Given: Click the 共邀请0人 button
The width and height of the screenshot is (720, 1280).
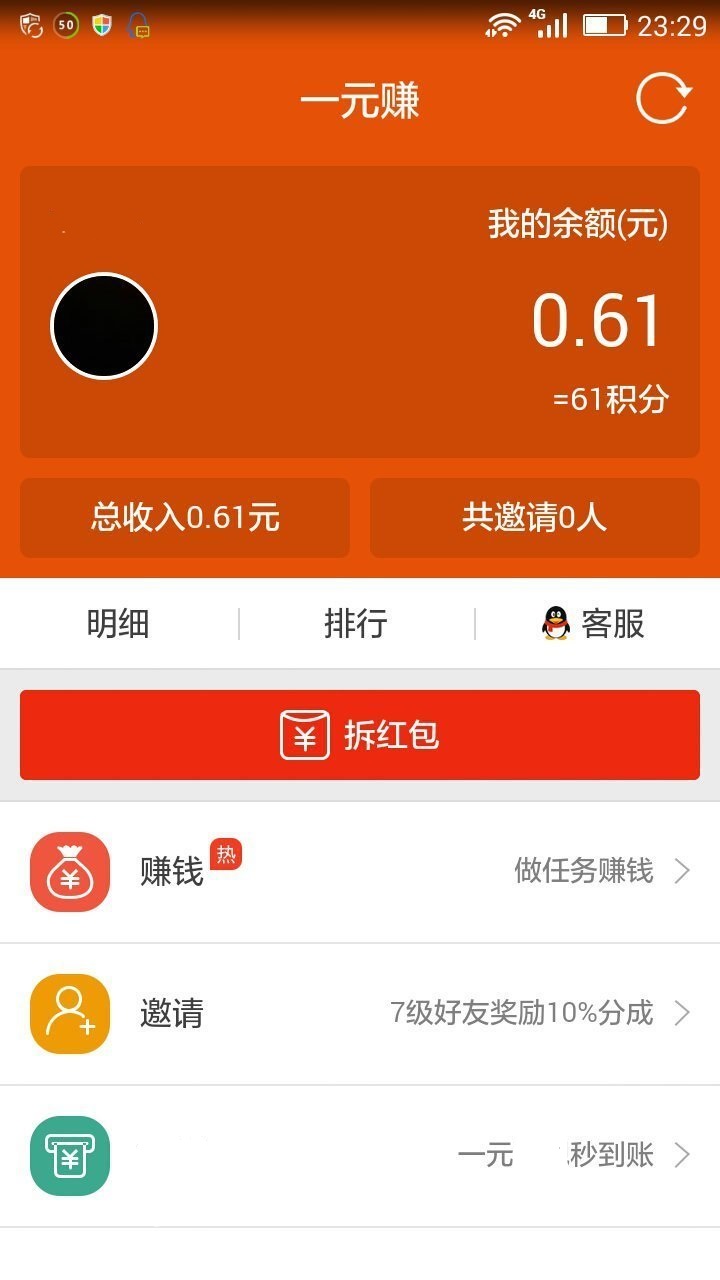Looking at the screenshot, I should pos(535,518).
